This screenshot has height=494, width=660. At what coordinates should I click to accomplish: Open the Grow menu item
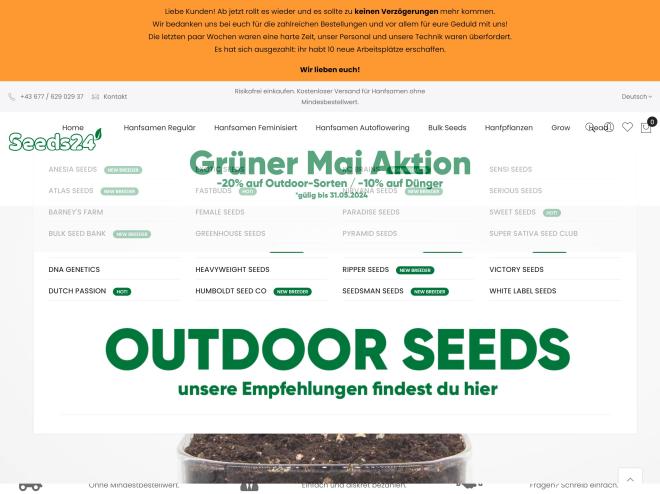(x=560, y=128)
